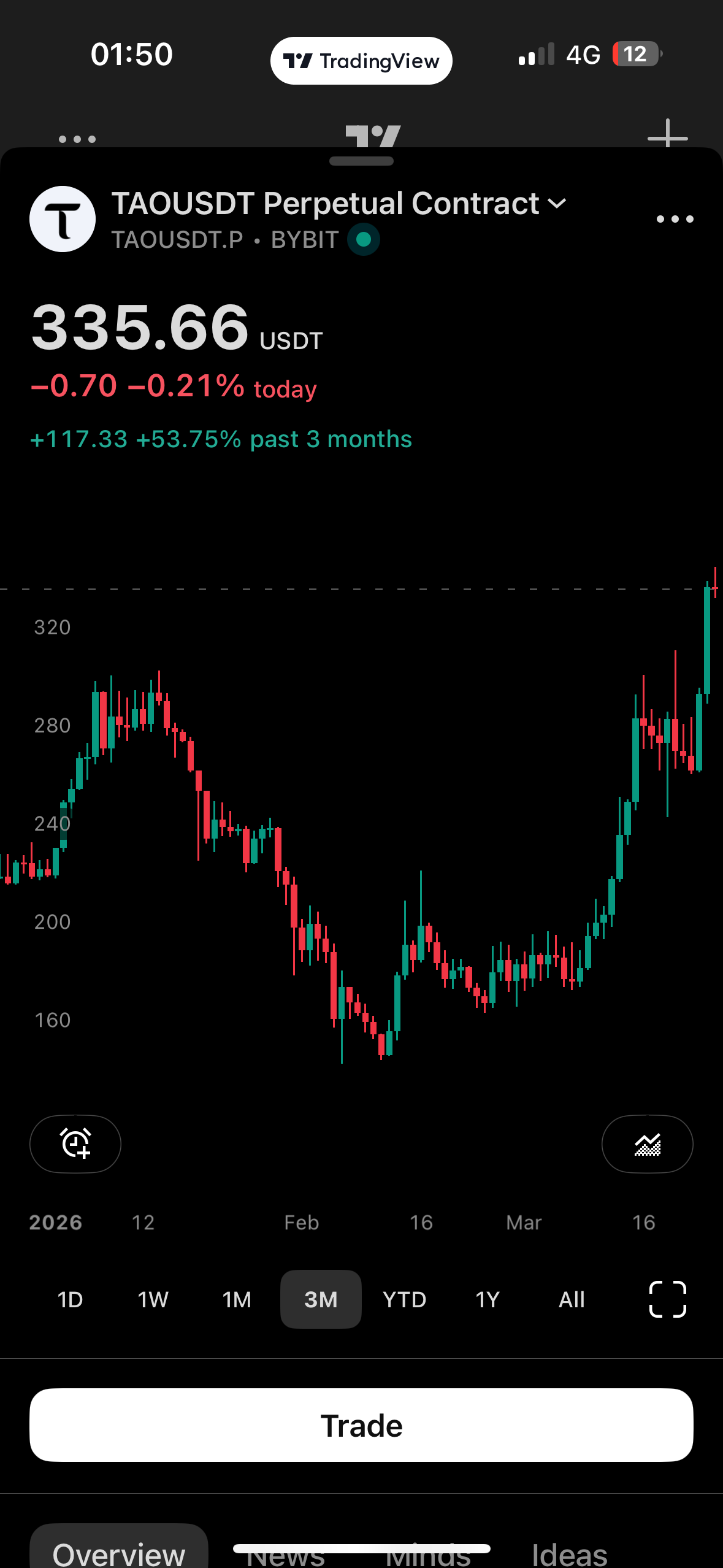Select the 1D time range
The height and width of the screenshot is (1568, 723).
[70, 1299]
